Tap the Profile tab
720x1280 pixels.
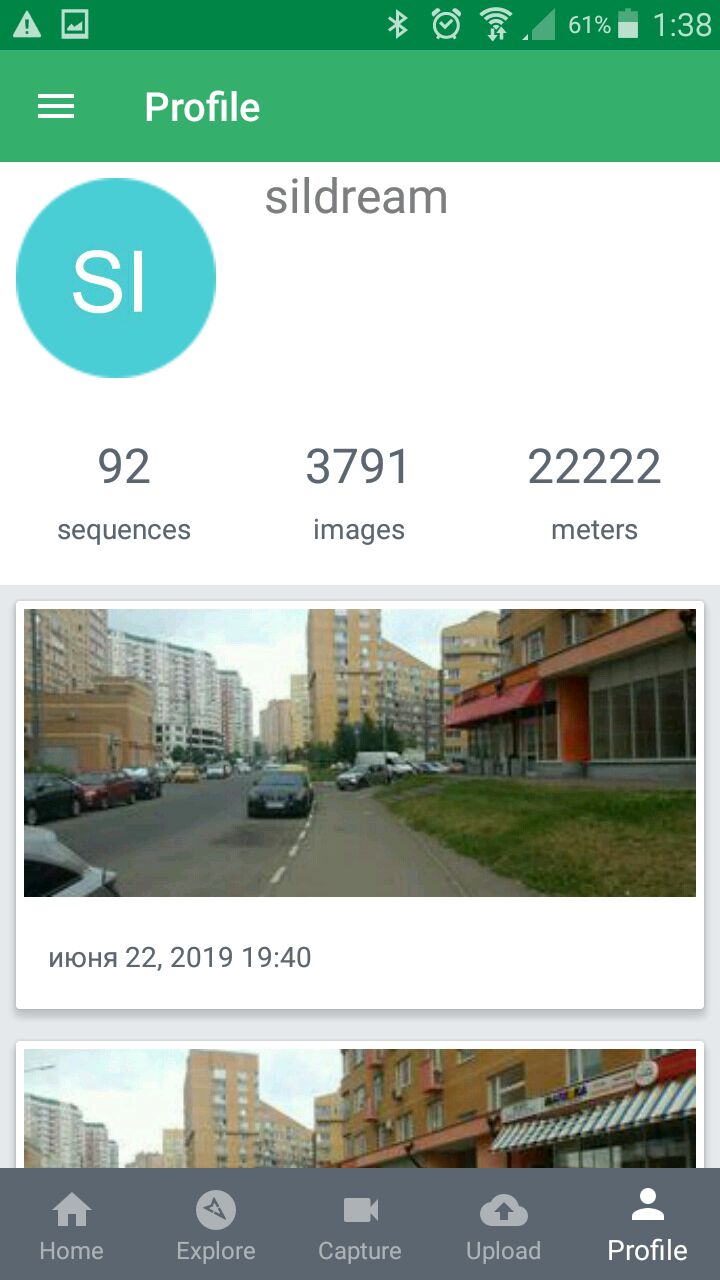pos(648,1225)
